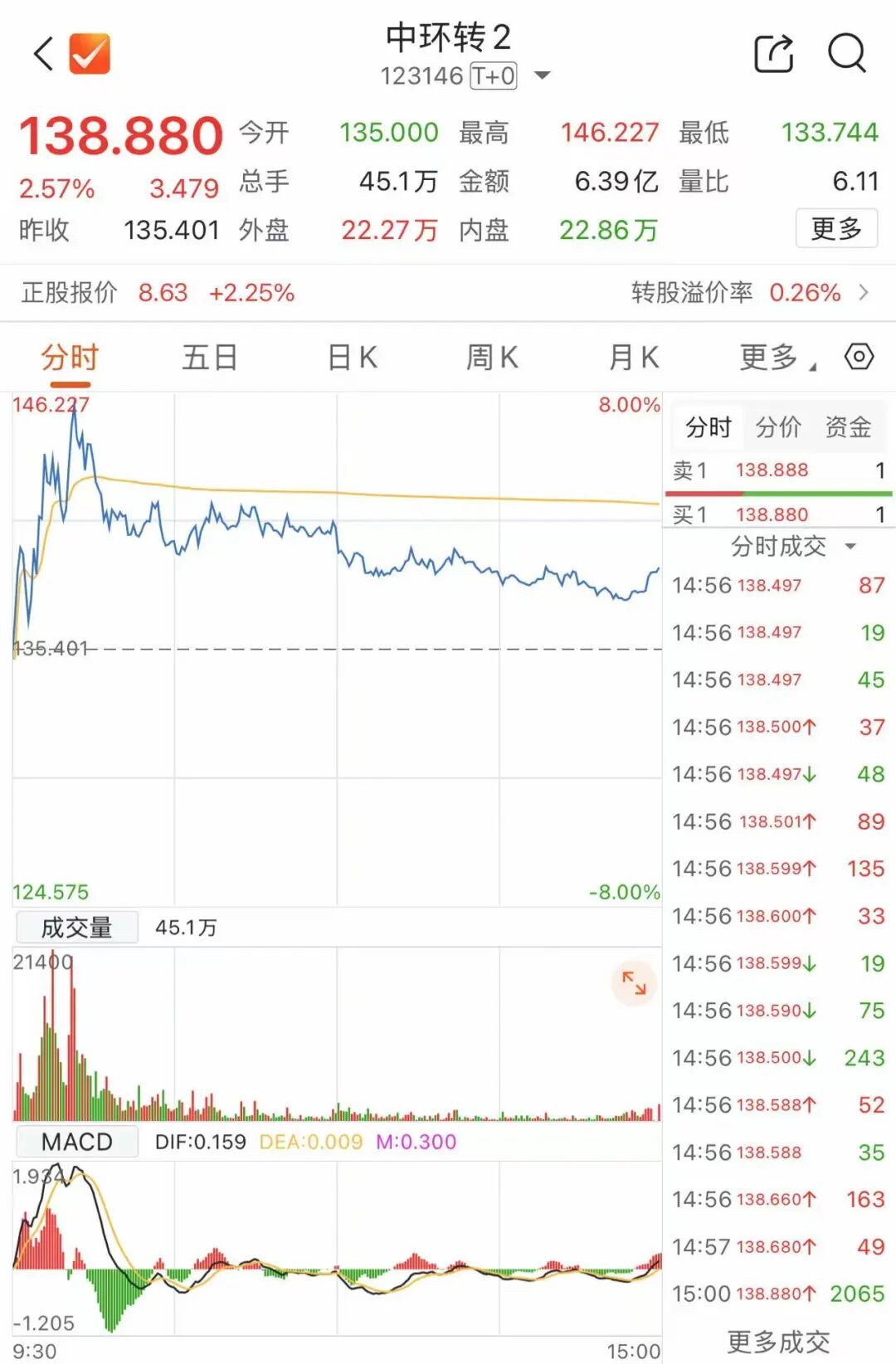Screen dimensions: 896x1364
Task: Change the MACD indicator
Action: click(76, 1142)
